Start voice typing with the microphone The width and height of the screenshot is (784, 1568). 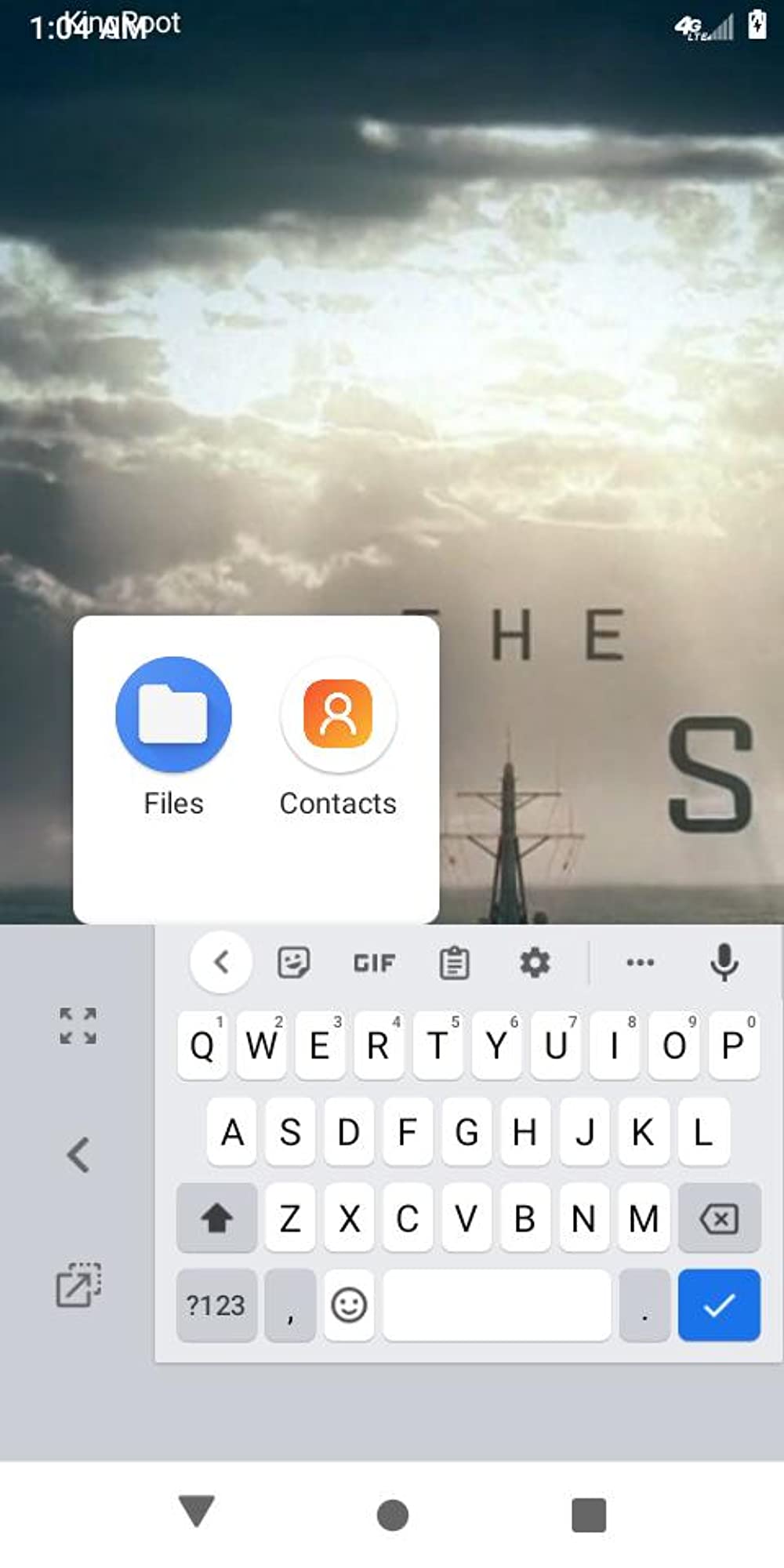pyautogui.click(x=724, y=962)
